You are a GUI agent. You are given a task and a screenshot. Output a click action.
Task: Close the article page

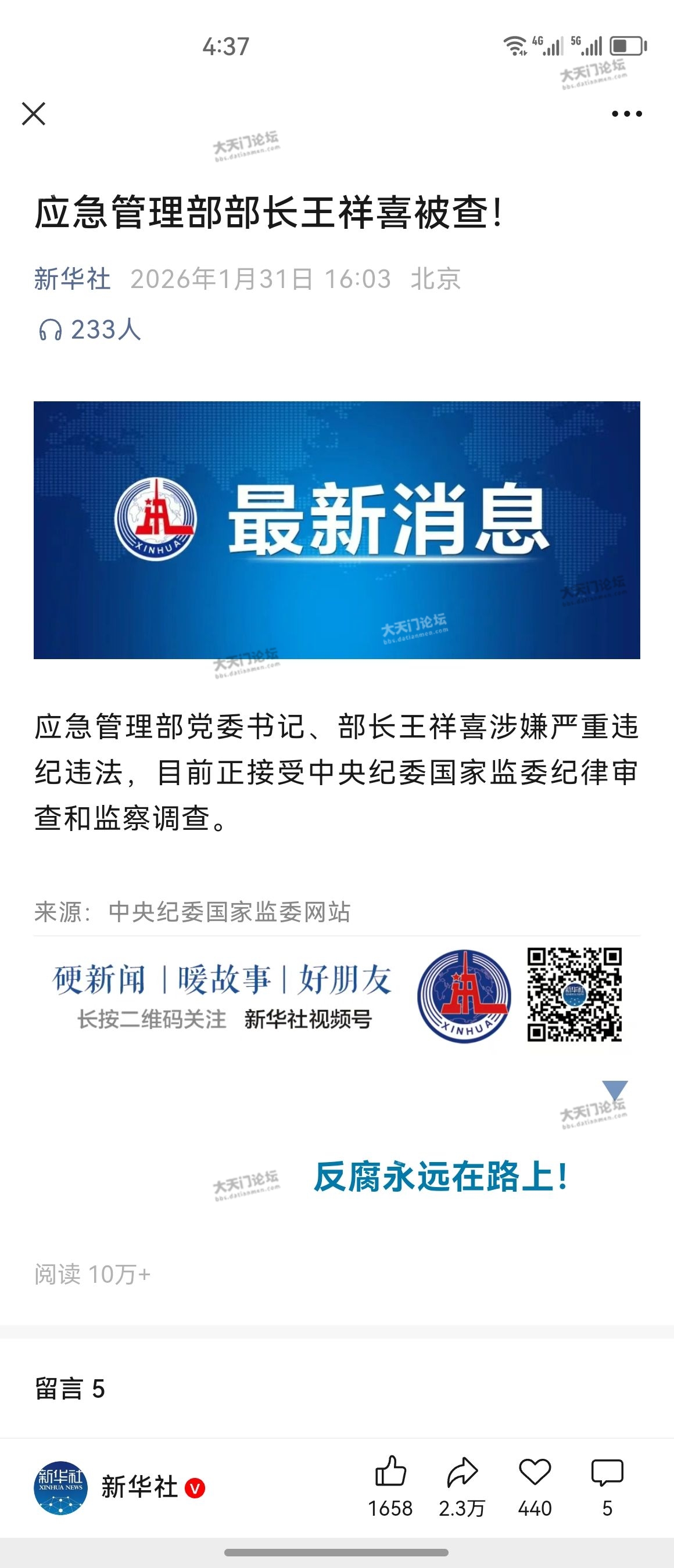pos(34,114)
